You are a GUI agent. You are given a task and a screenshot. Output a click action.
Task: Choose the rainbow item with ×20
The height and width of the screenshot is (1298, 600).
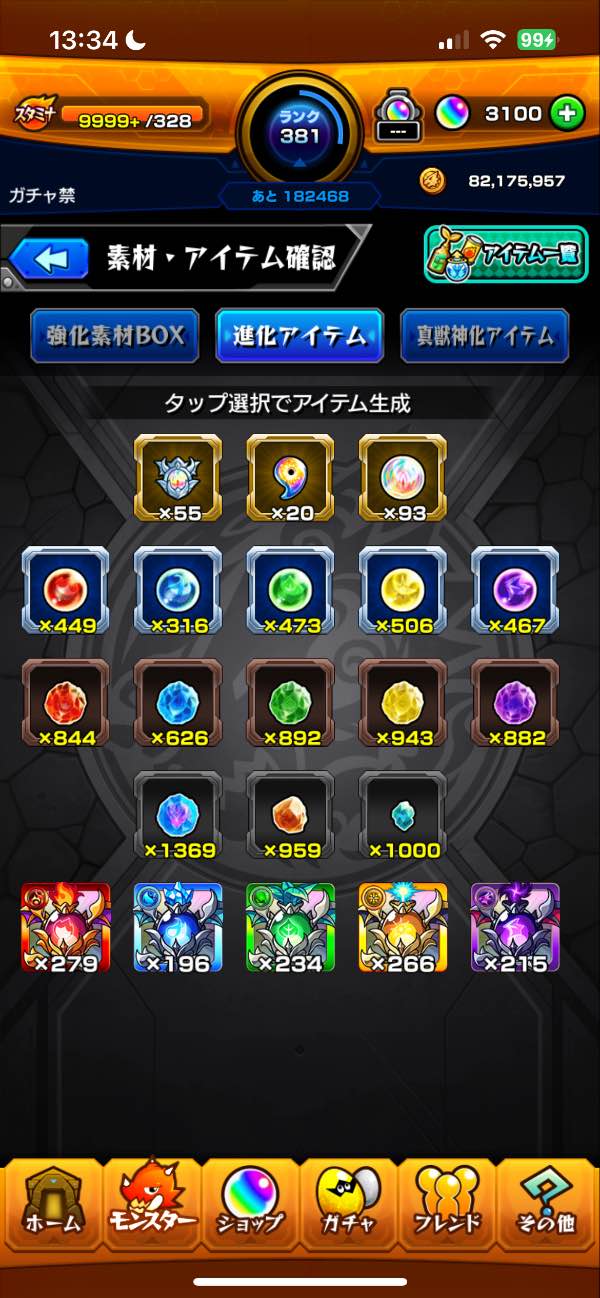(290, 478)
